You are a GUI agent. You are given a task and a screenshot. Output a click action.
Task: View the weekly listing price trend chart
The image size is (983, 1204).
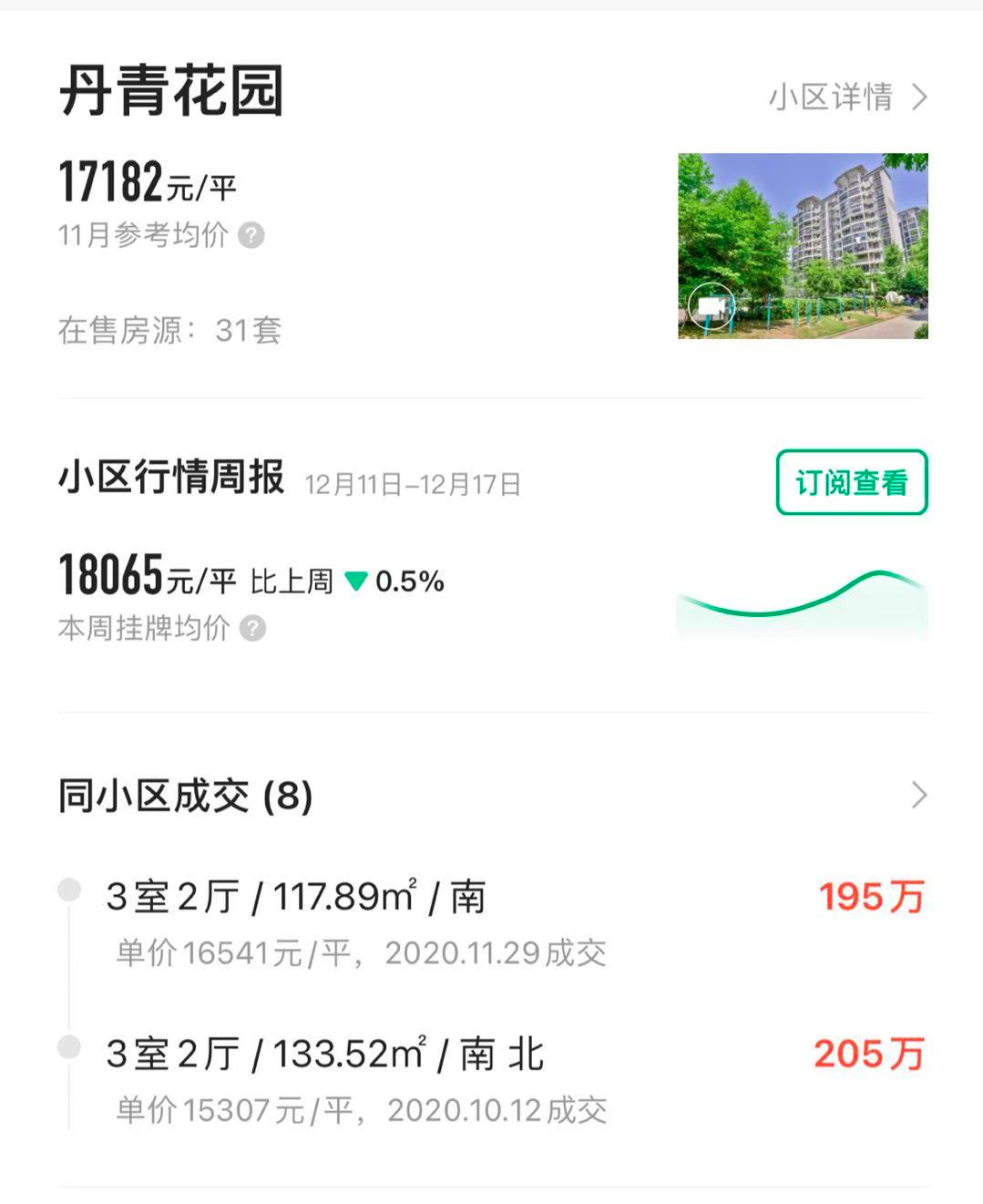[x=802, y=603]
